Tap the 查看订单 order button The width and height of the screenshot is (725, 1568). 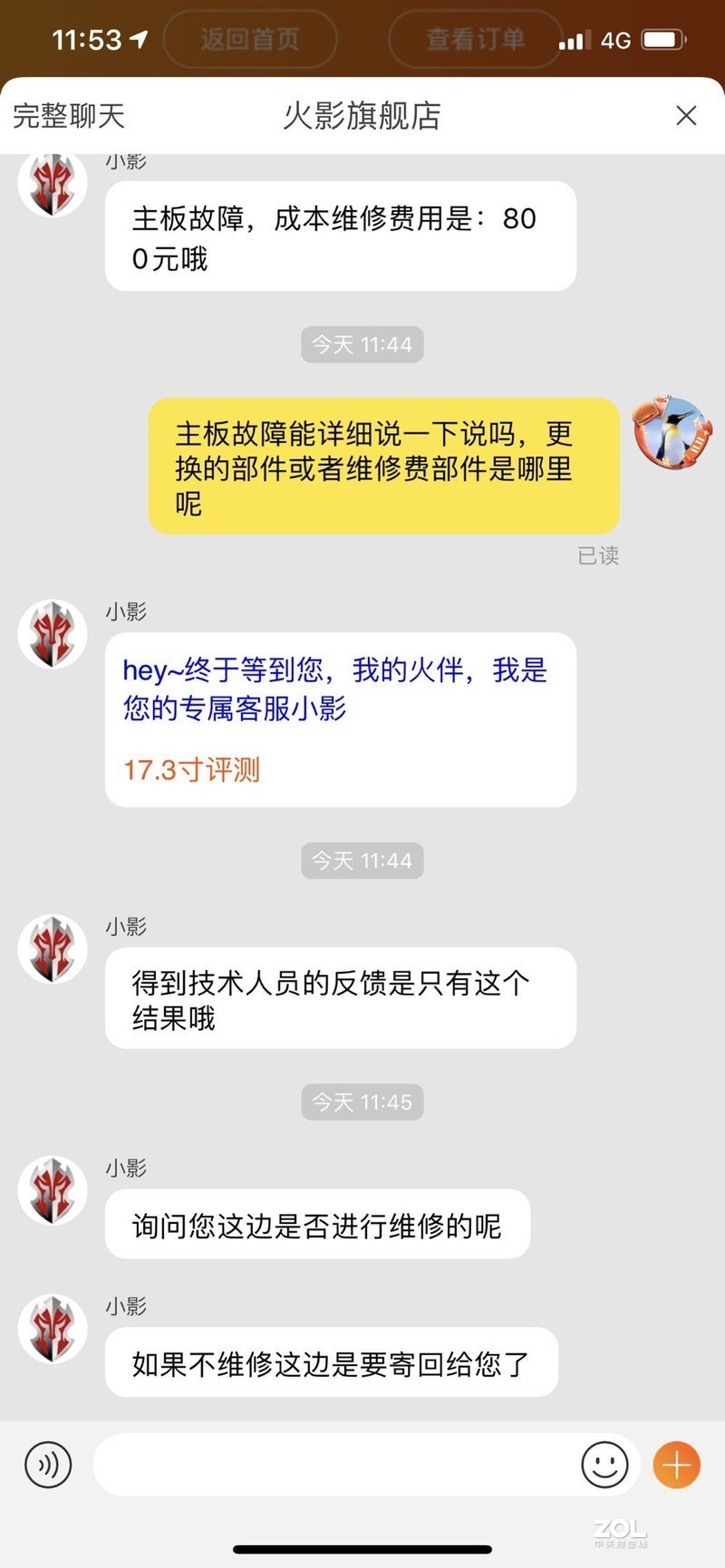pos(475,39)
